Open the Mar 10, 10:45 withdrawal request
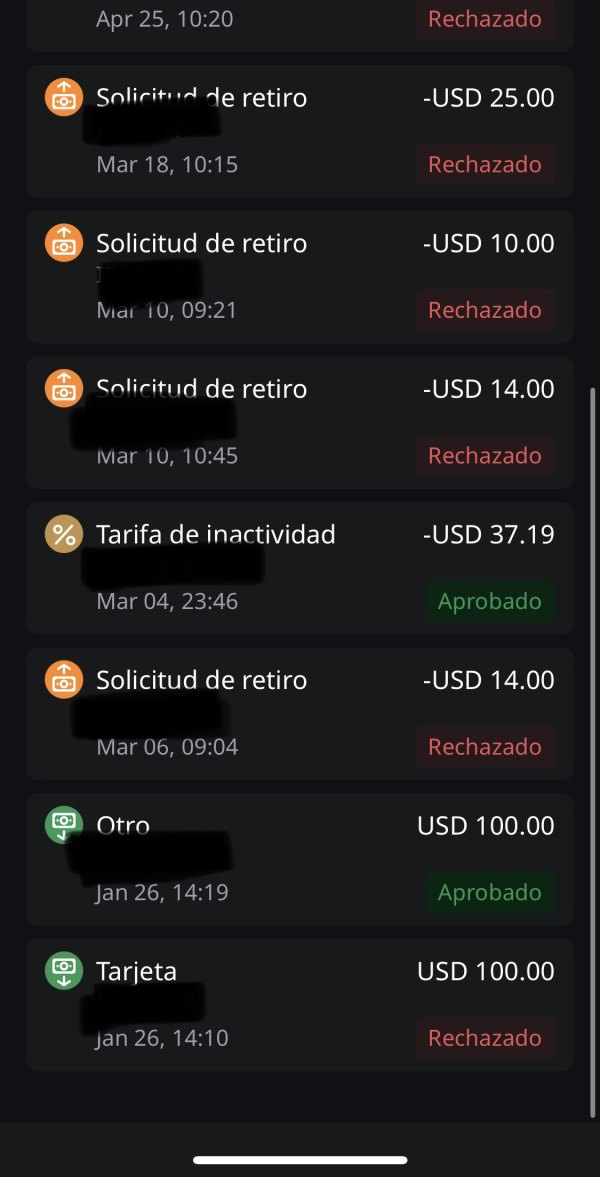The image size is (600, 1177). tap(300, 423)
